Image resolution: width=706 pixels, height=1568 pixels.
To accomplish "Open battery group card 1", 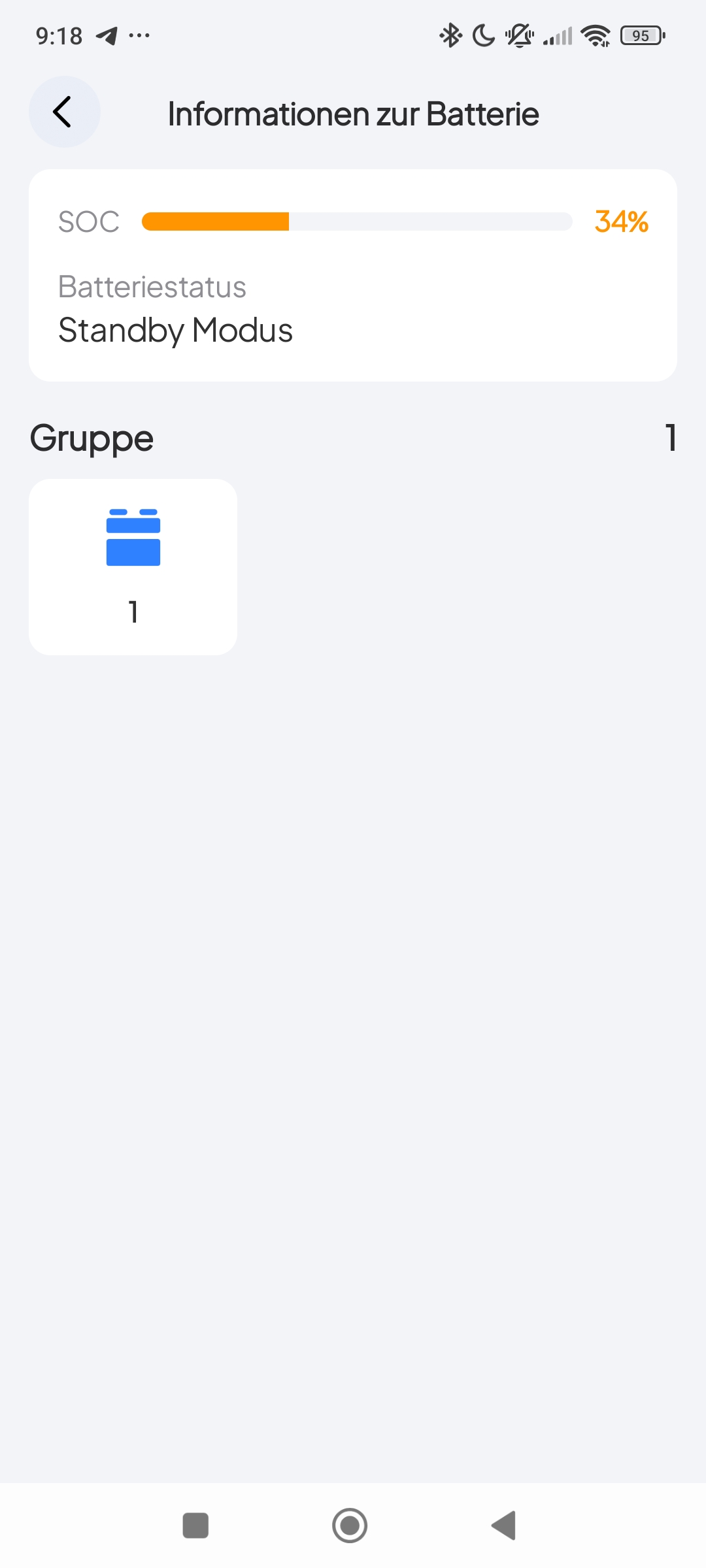I will click(133, 566).
